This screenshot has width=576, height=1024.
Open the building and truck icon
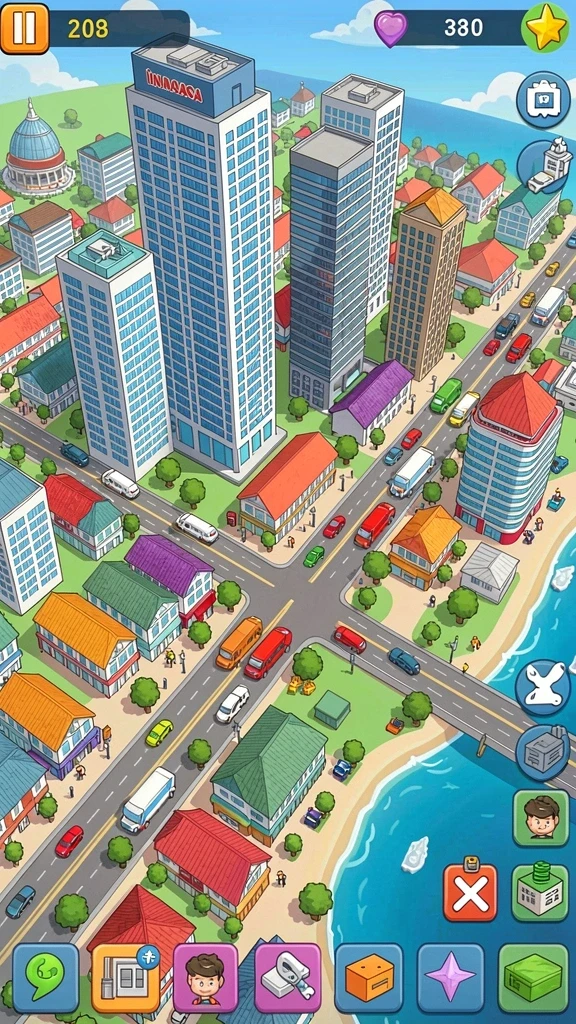point(545,167)
